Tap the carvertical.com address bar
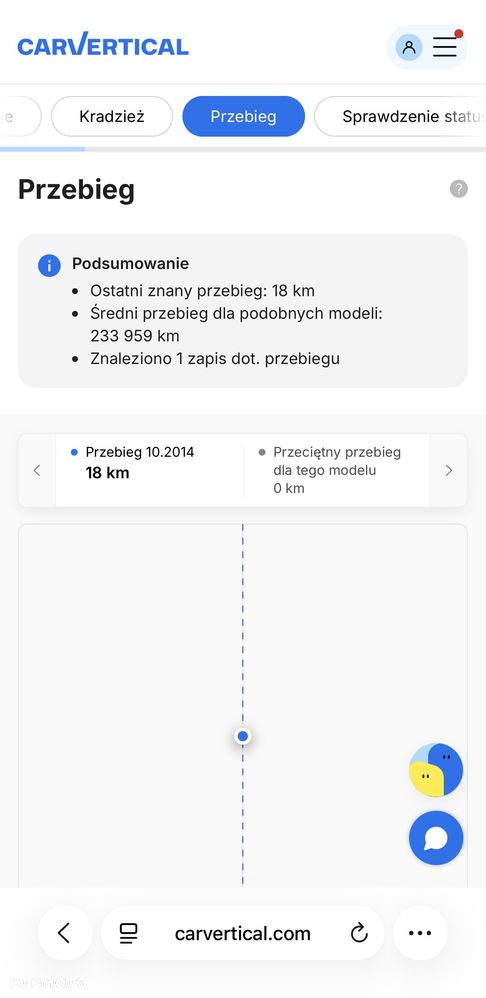The height and width of the screenshot is (998, 486). click(242, 934)
